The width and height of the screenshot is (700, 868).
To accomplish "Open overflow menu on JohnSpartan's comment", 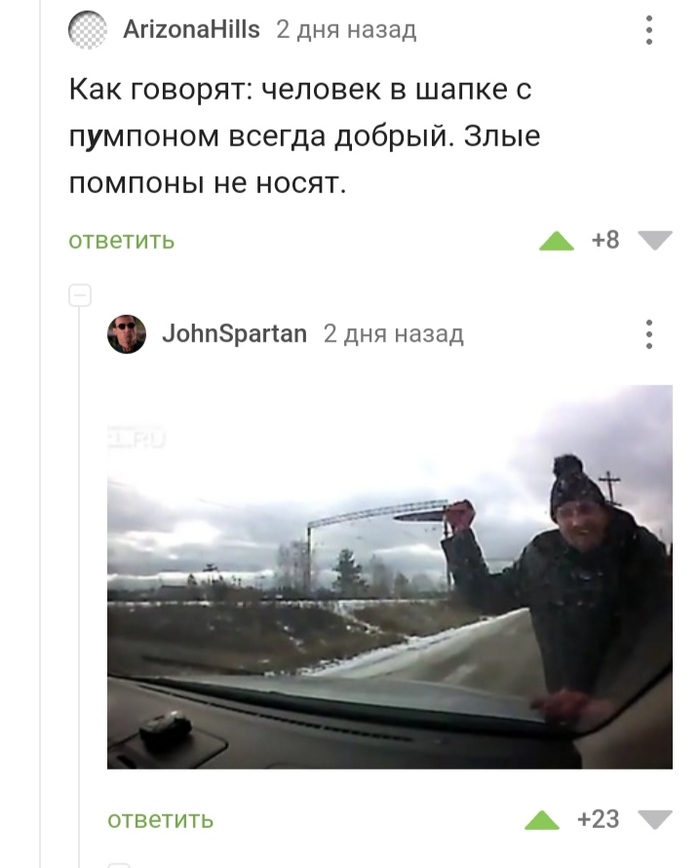I will [649, 333].
